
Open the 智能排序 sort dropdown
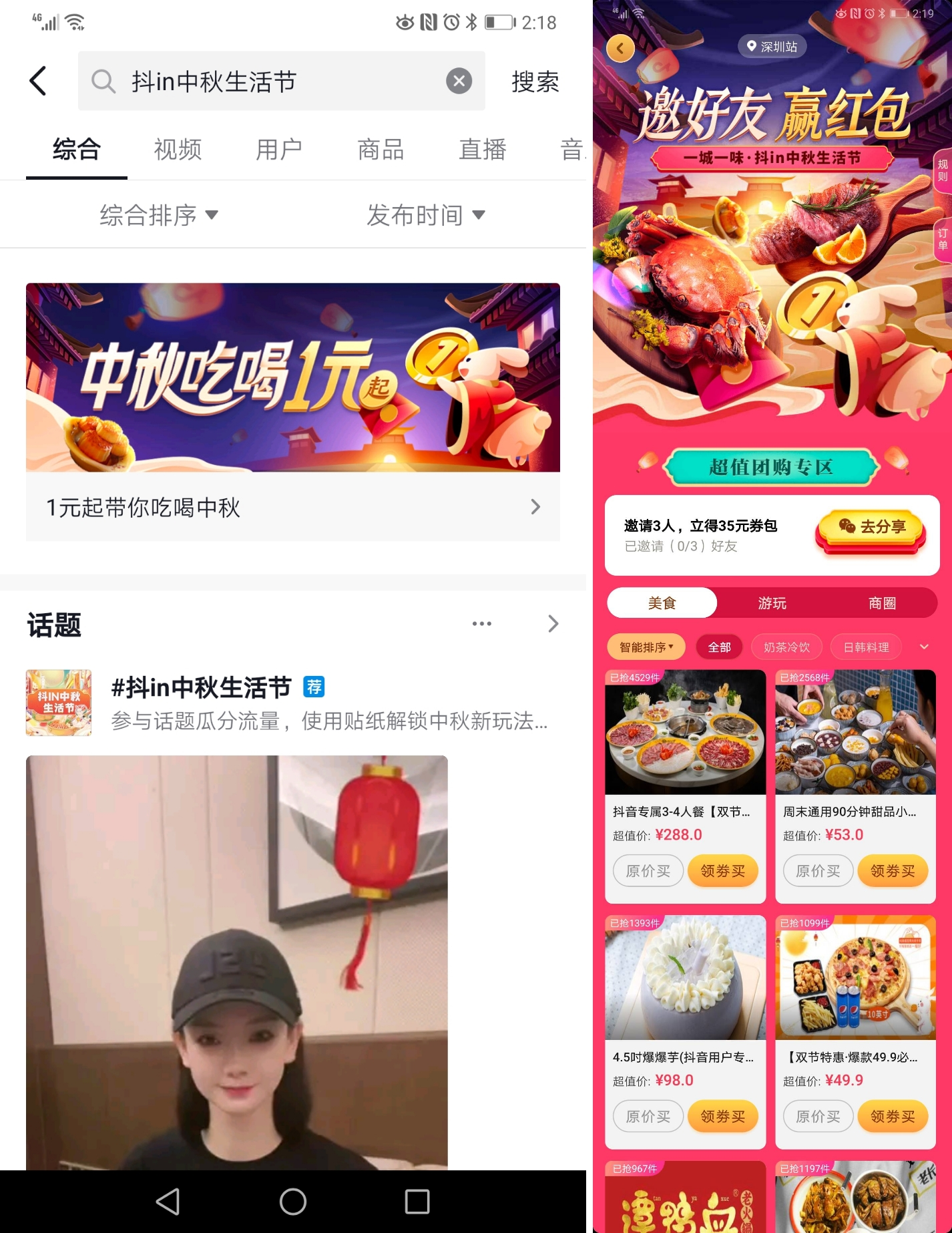(646, 647)
